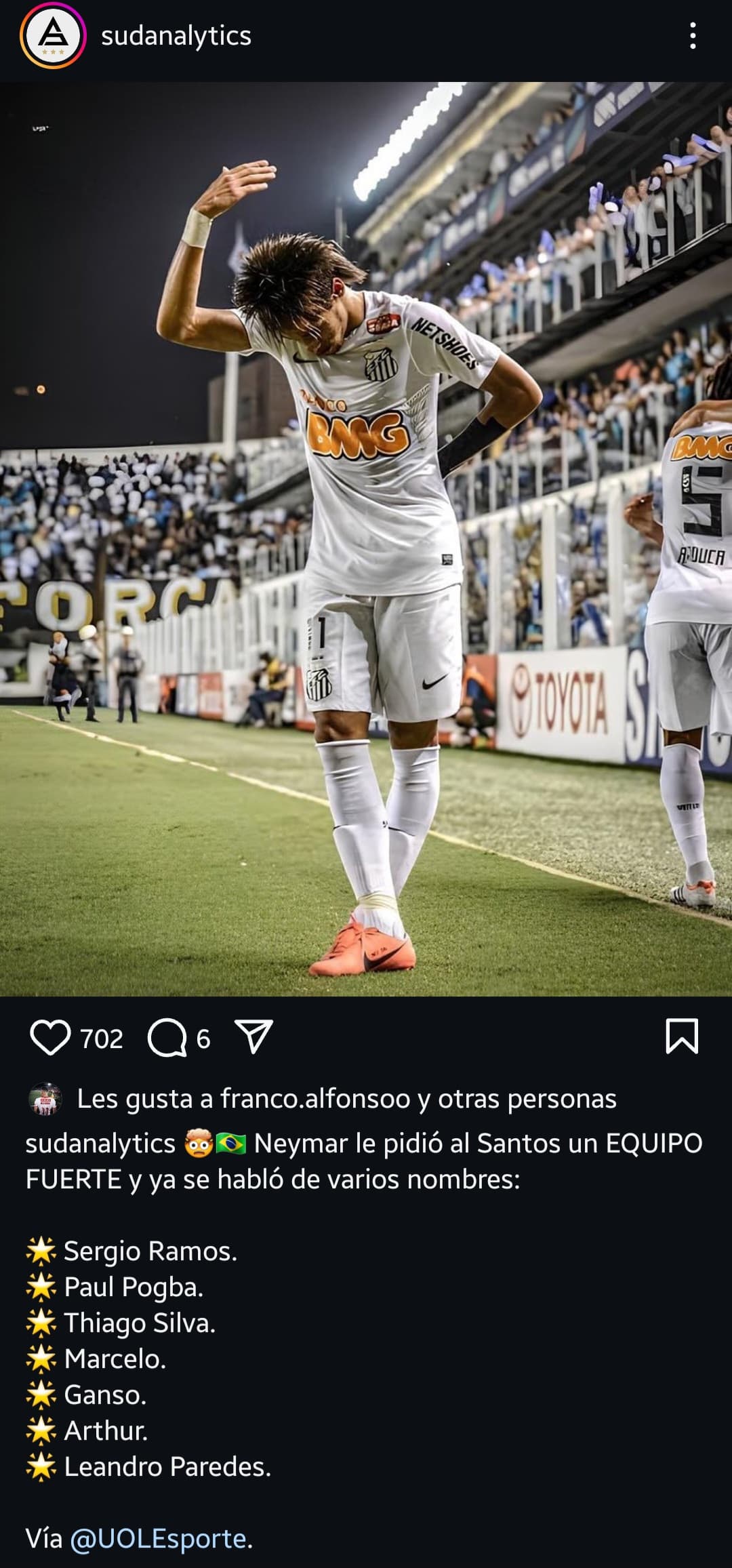Open franco.alfonsoo's profile from the likes line
The image size is (732, 1568).
tap(315, 1098)
